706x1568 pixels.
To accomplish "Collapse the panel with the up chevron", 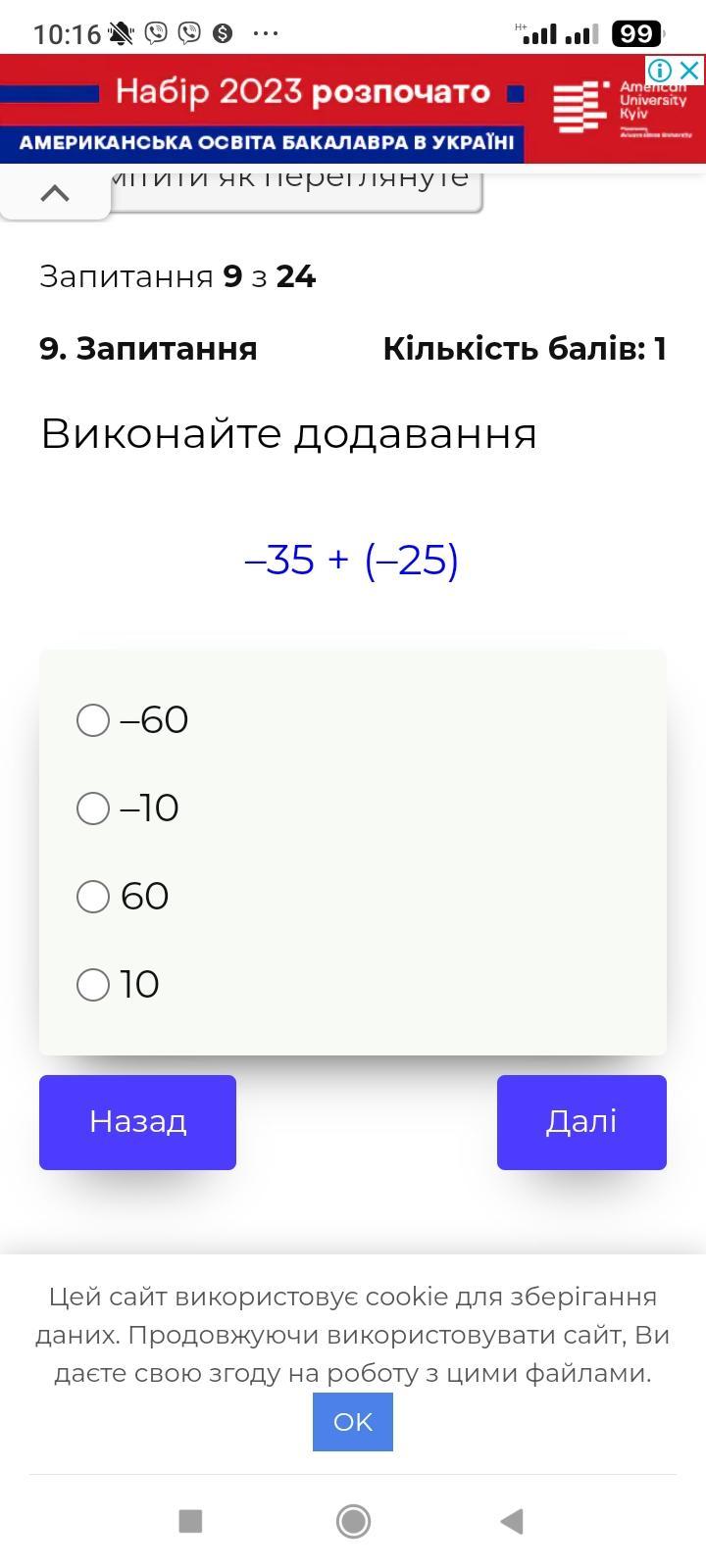I will tap(55, 193).
